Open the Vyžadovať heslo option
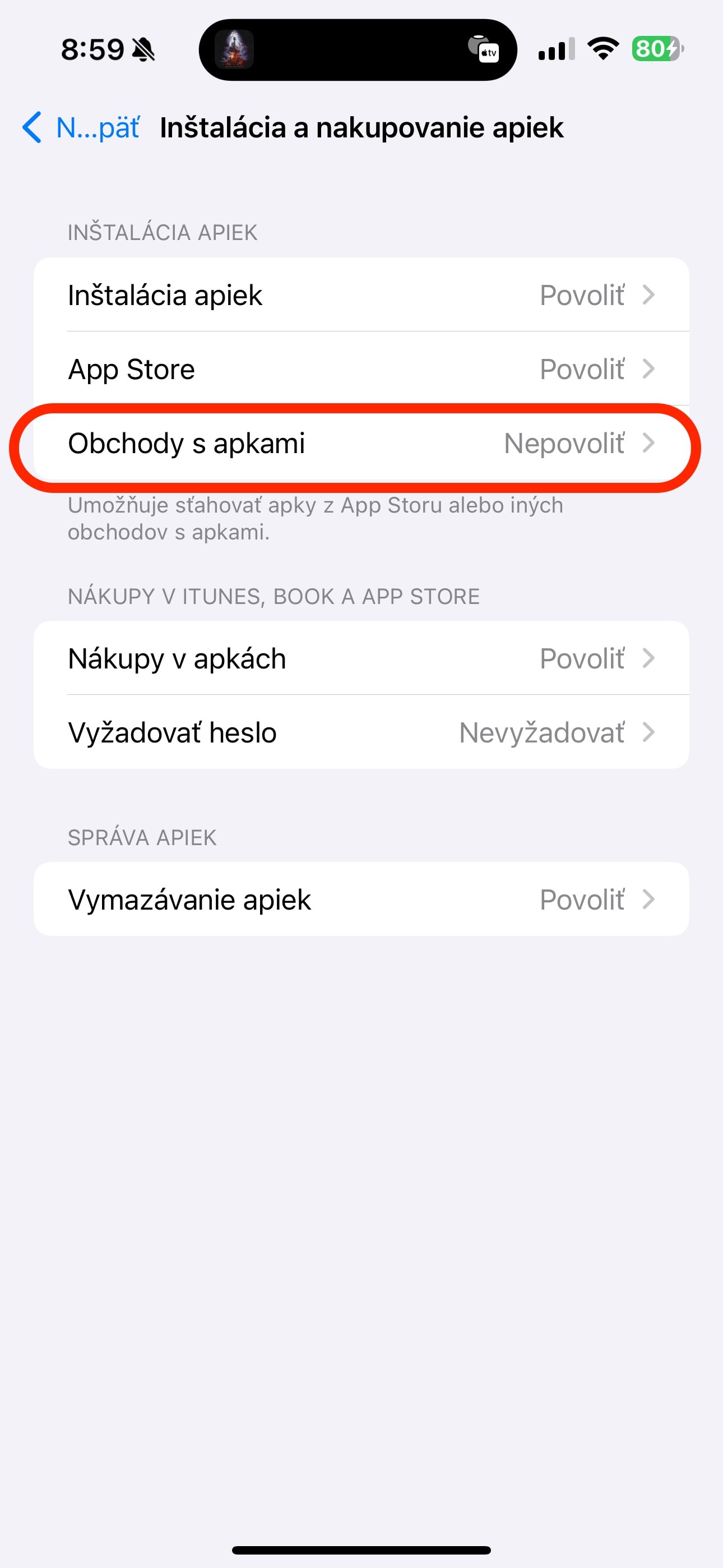The width and height of the screenshot is (723, 1568). click(x=361, y=732)
